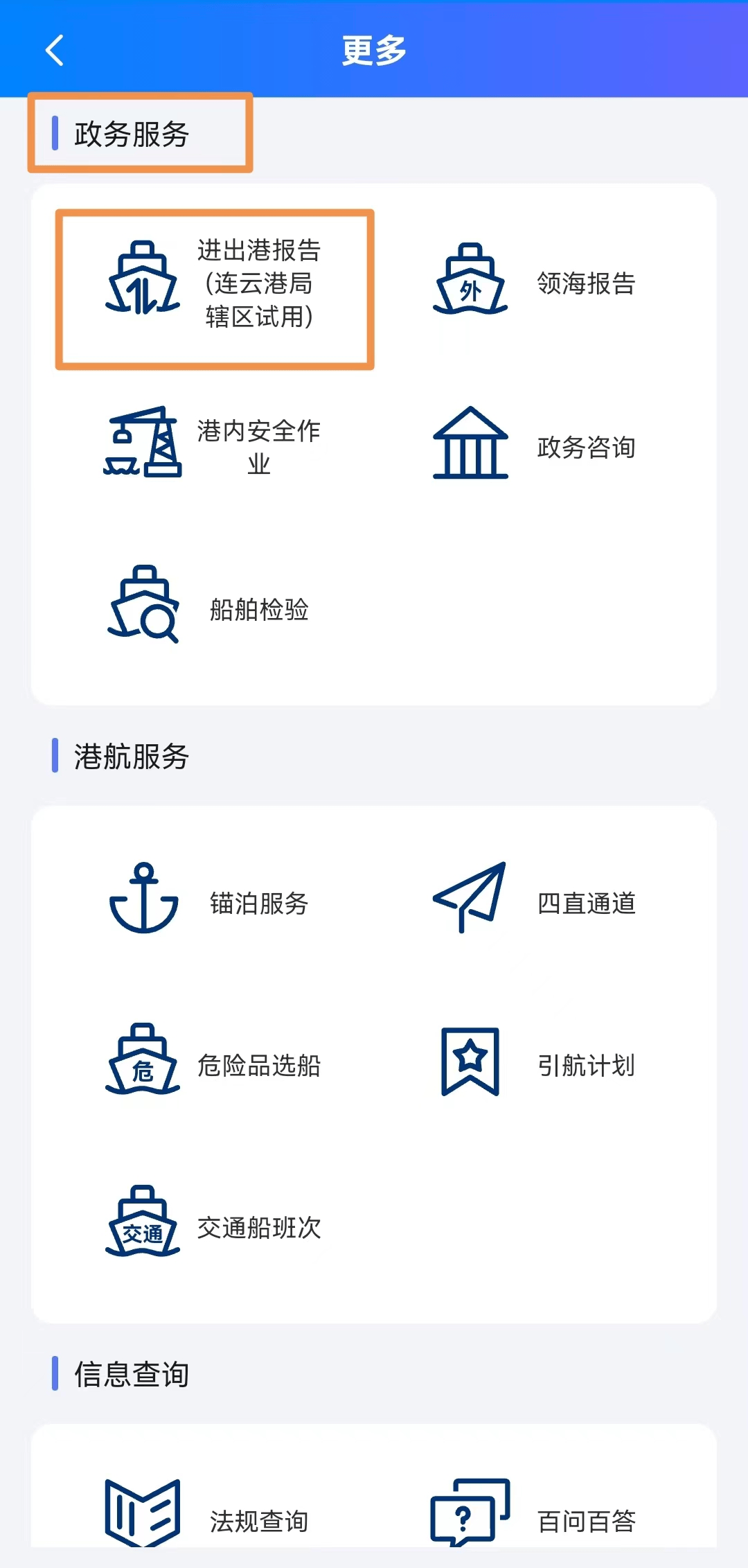
Task: Open 危险品选船 hazard ship icon
Action: coord(143,1065)
